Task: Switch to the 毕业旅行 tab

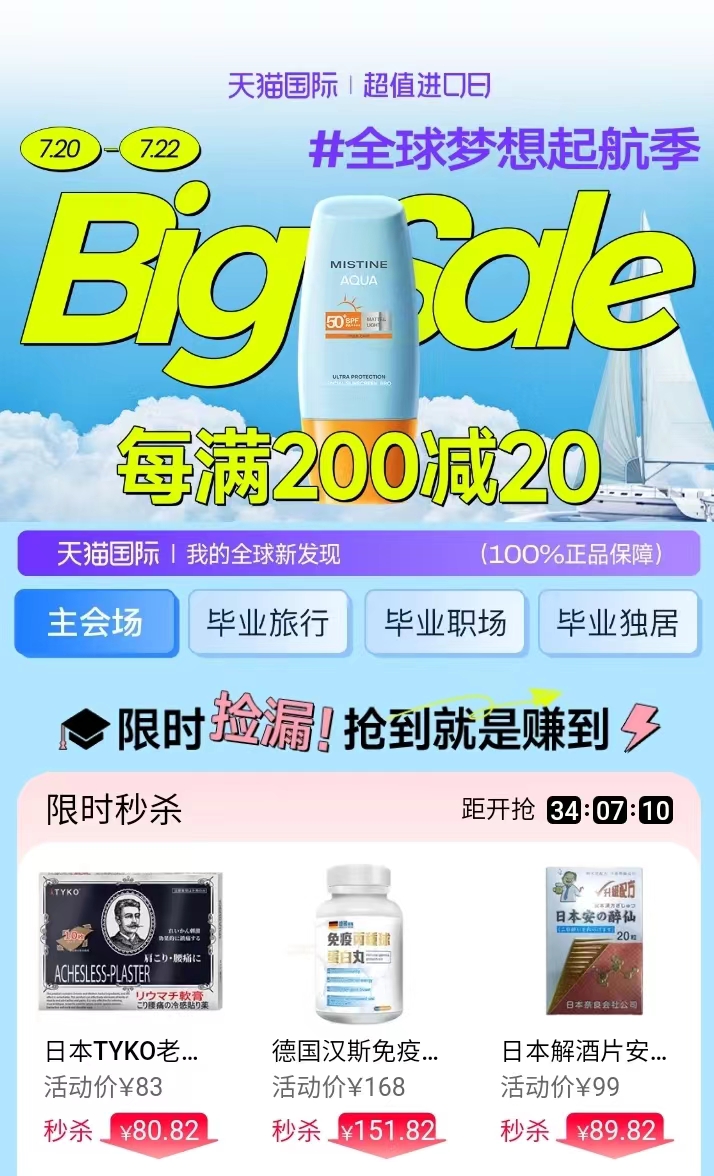Action: point(268,623)
